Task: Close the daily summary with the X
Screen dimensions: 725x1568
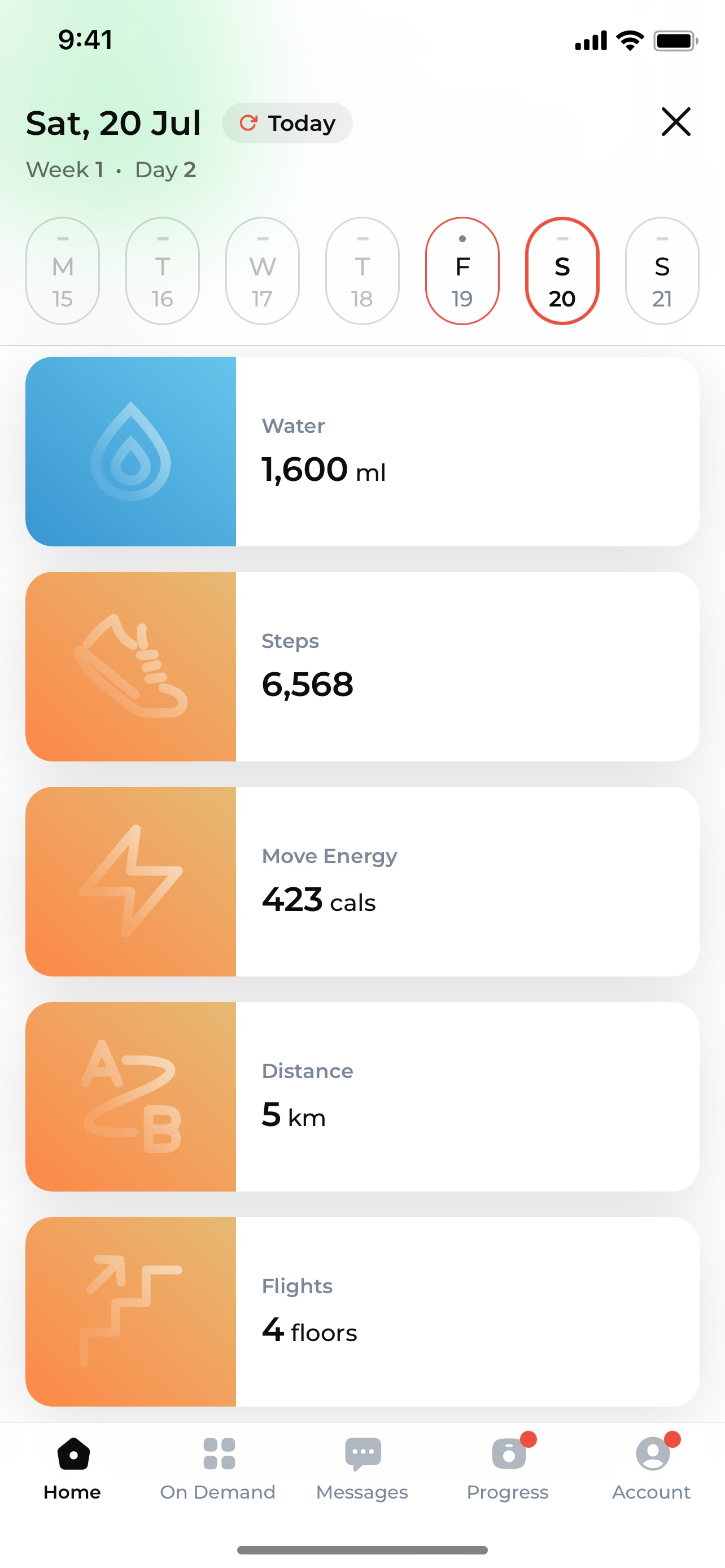Action: pyautogui.click(x=676, y=122)
